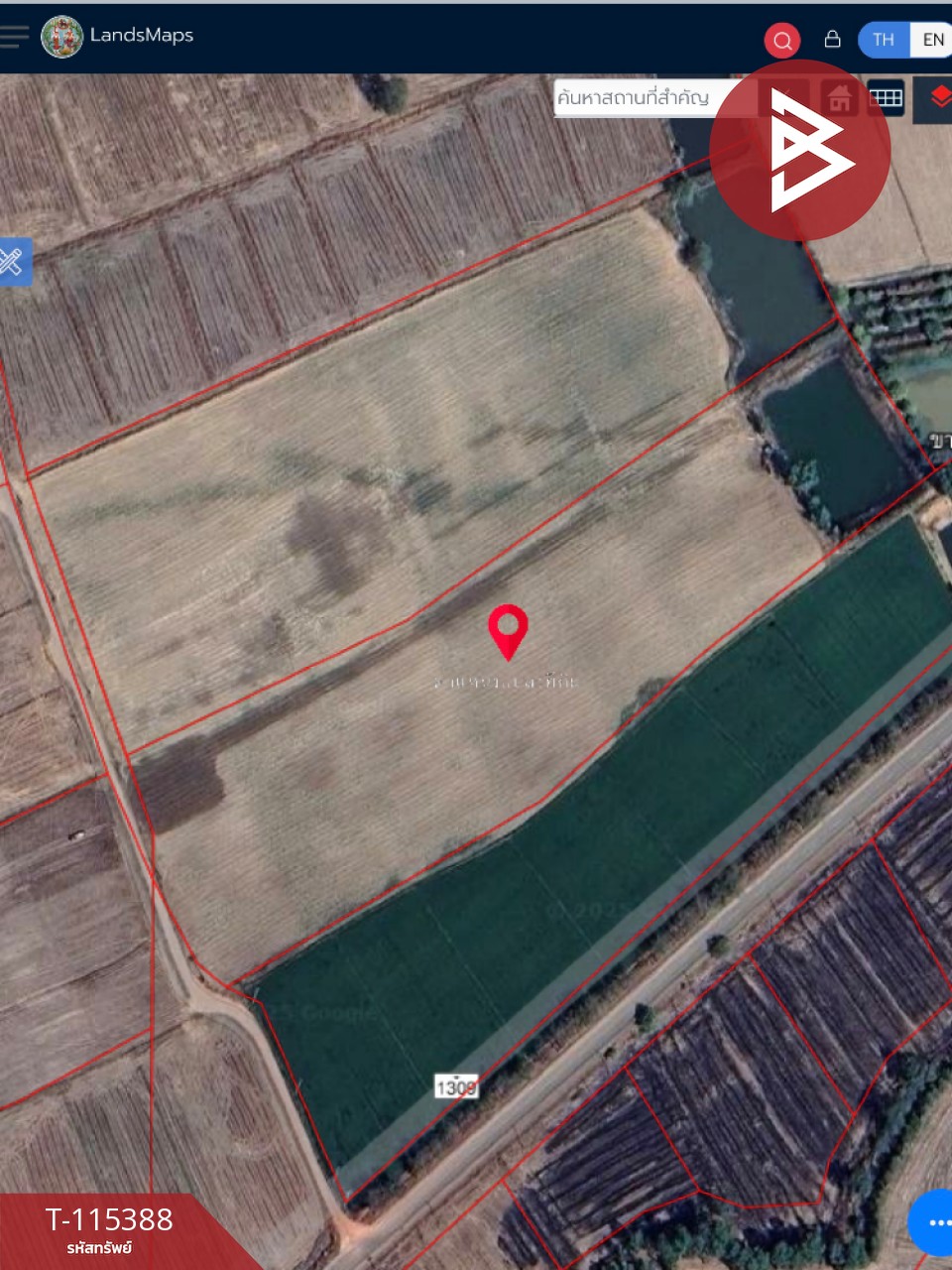Viewport: 952px width, 1270px height.
Task: Open the lock login icon
Action: tap(832, 39)
